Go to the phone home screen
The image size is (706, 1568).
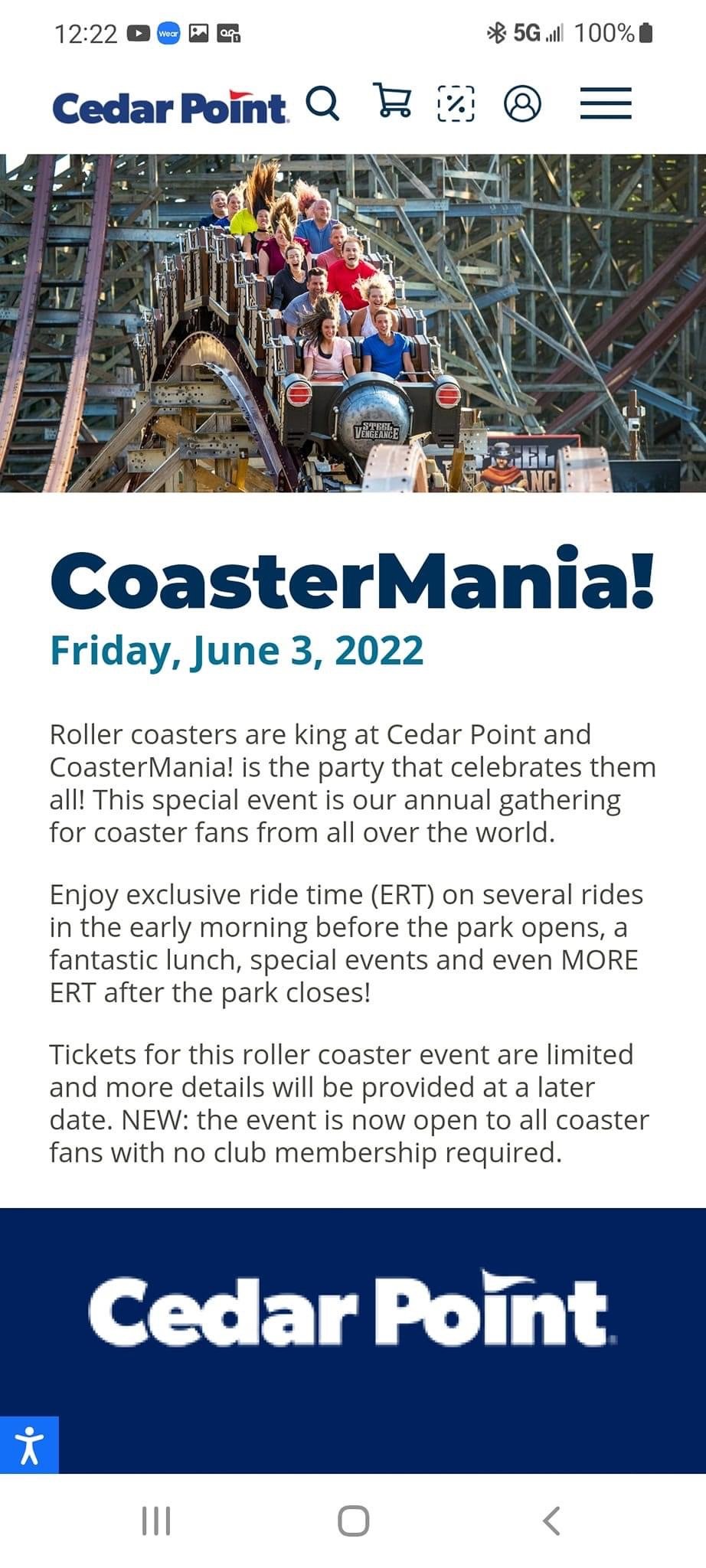(x=353, y=1521)
